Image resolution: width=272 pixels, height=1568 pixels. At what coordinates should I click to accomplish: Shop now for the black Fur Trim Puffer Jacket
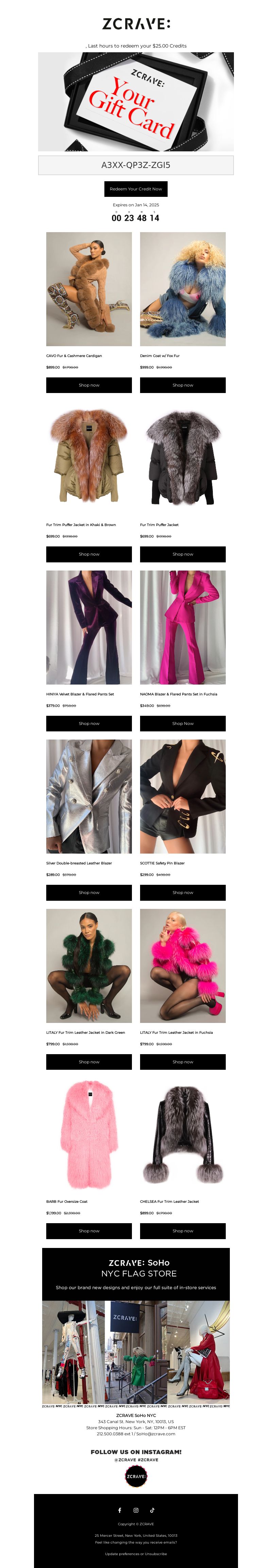coord(182,554)
